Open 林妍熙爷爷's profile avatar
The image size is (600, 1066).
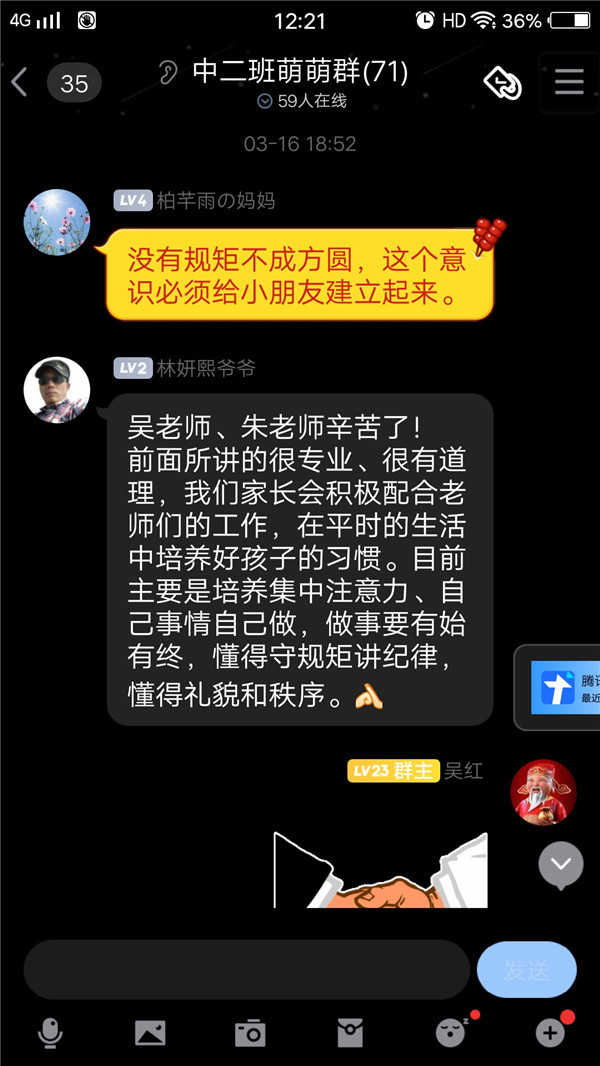click(57, 390)
